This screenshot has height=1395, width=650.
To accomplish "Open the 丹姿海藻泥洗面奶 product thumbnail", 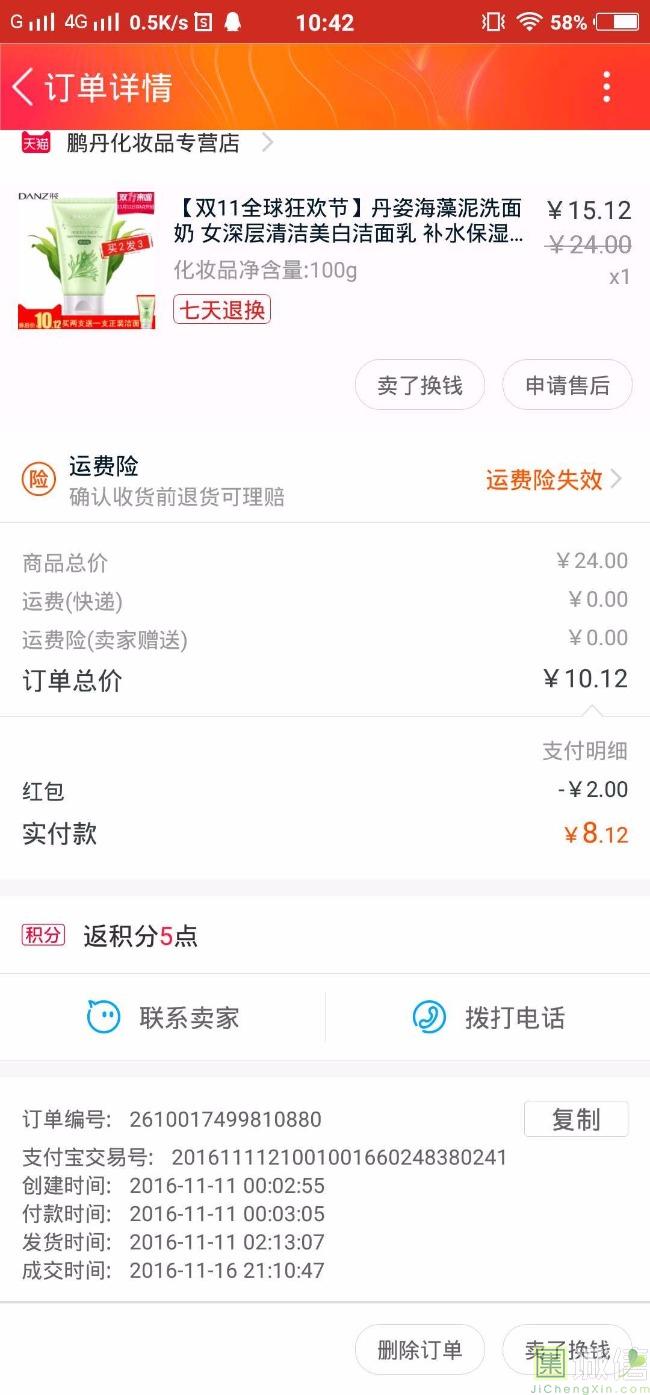I will (x=88, y=260).
